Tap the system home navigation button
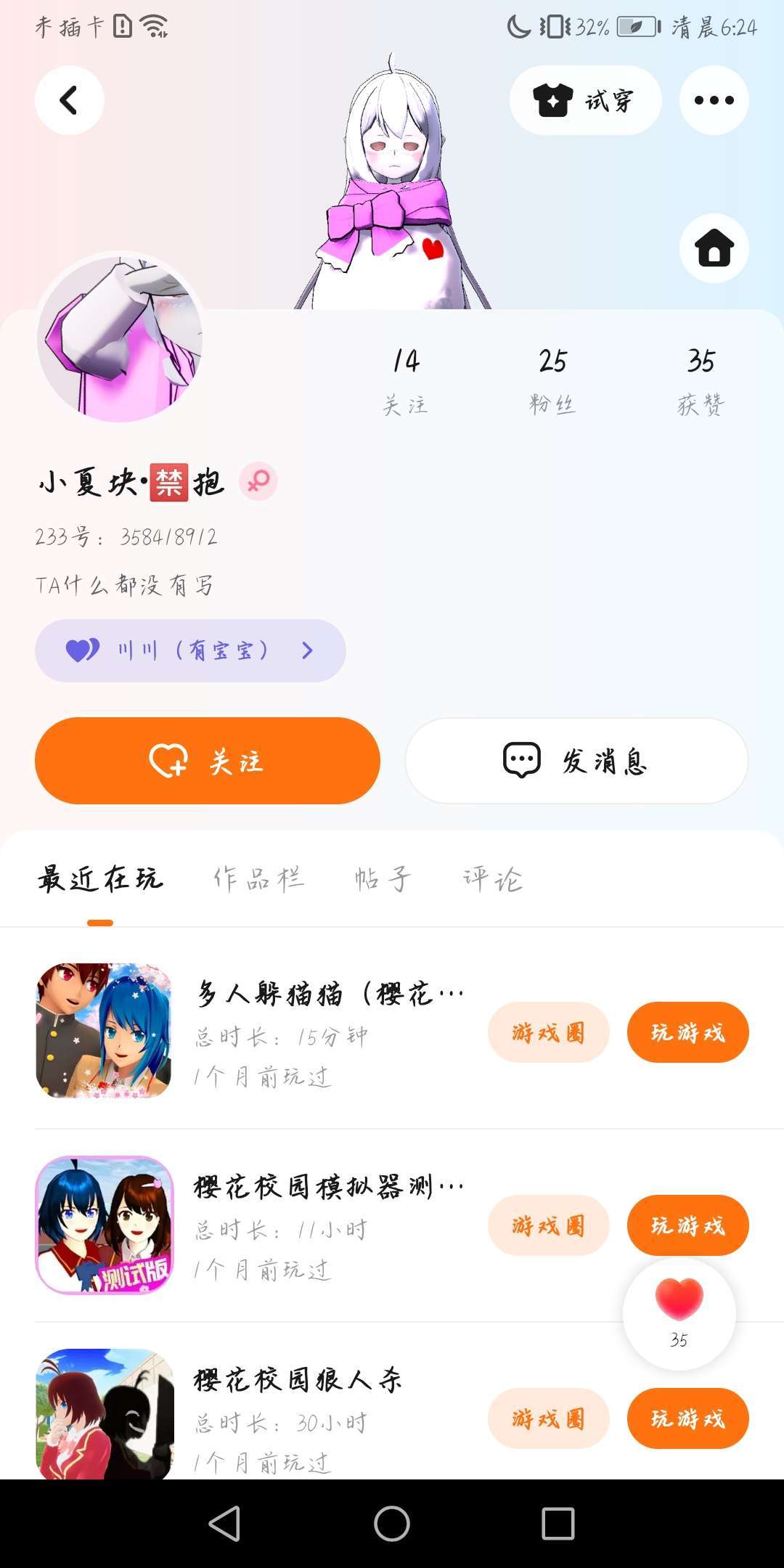784x1568 pixels. click(392, 1523)
